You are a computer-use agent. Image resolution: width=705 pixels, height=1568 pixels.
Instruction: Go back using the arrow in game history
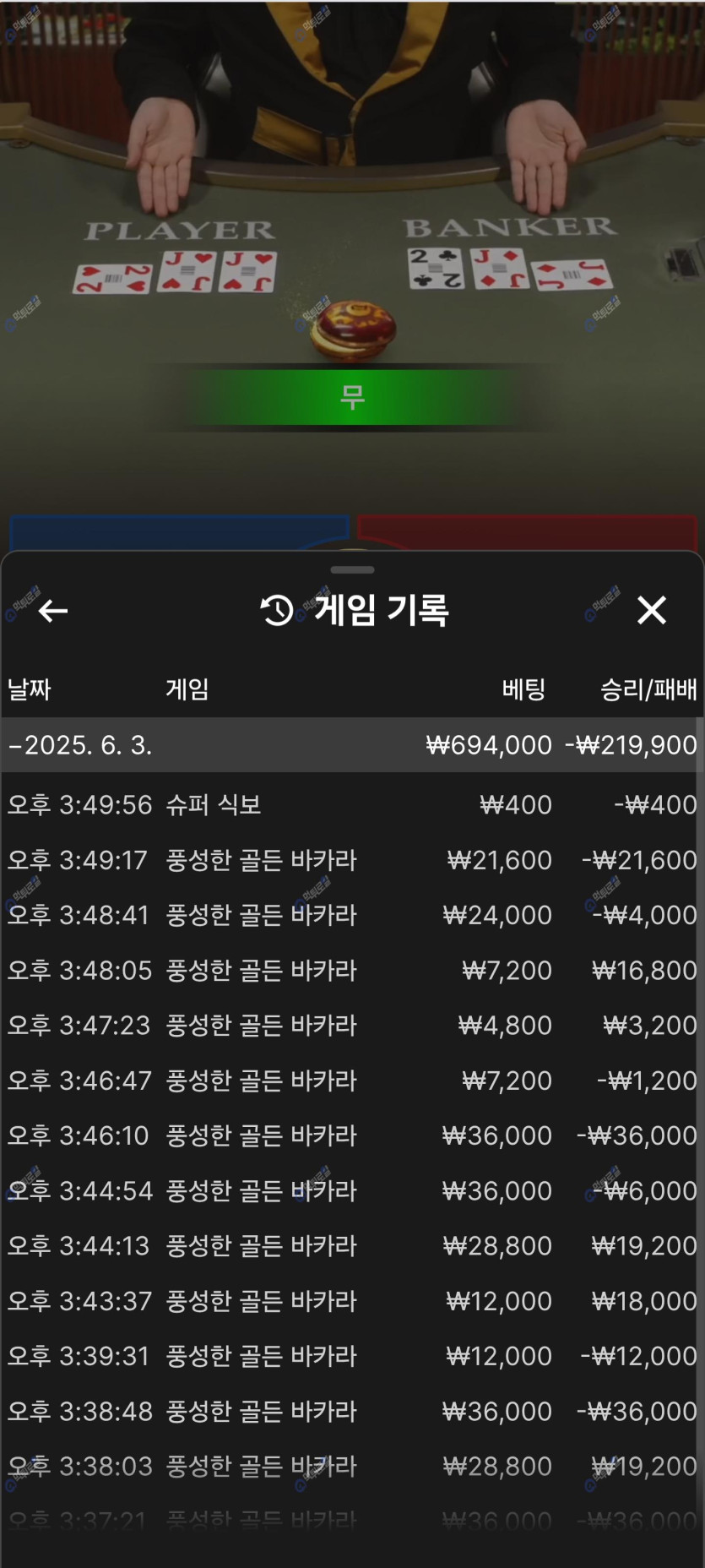(52, 610)
